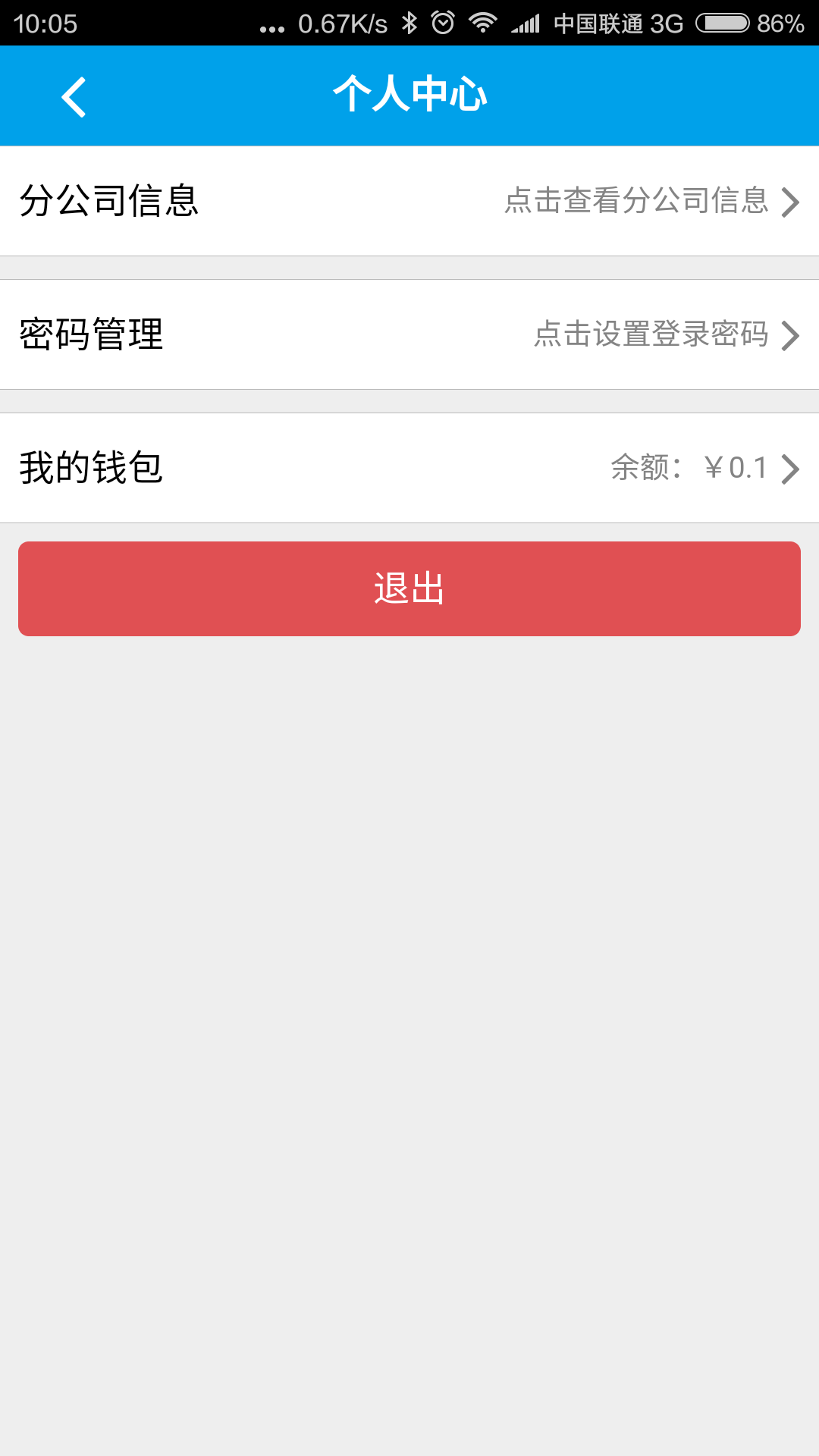Open 我的钱包 (my wallet) row

click(x=409, y=468)
